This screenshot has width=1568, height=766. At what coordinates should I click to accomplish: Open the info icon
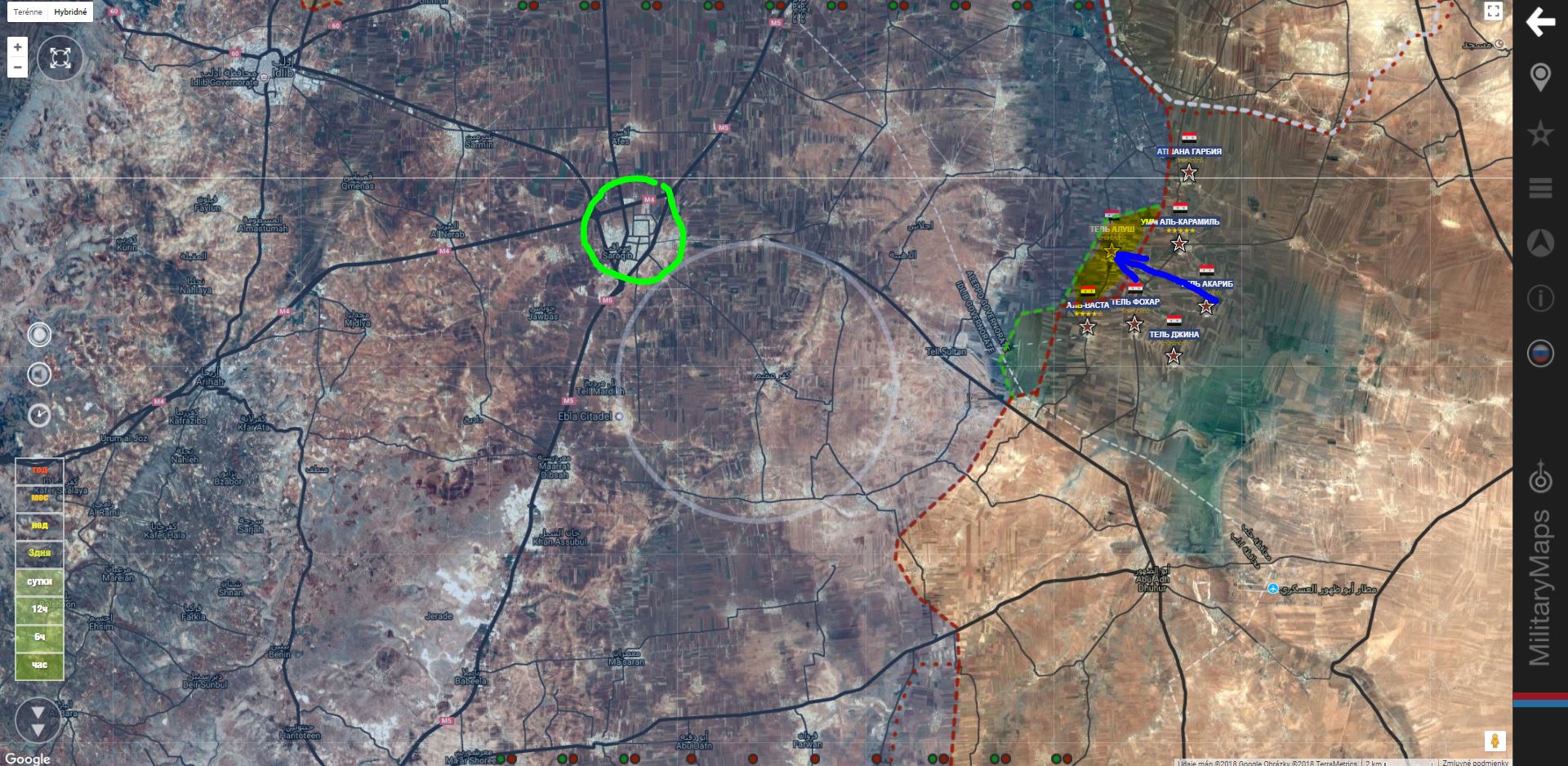[x=1540, y=299]
